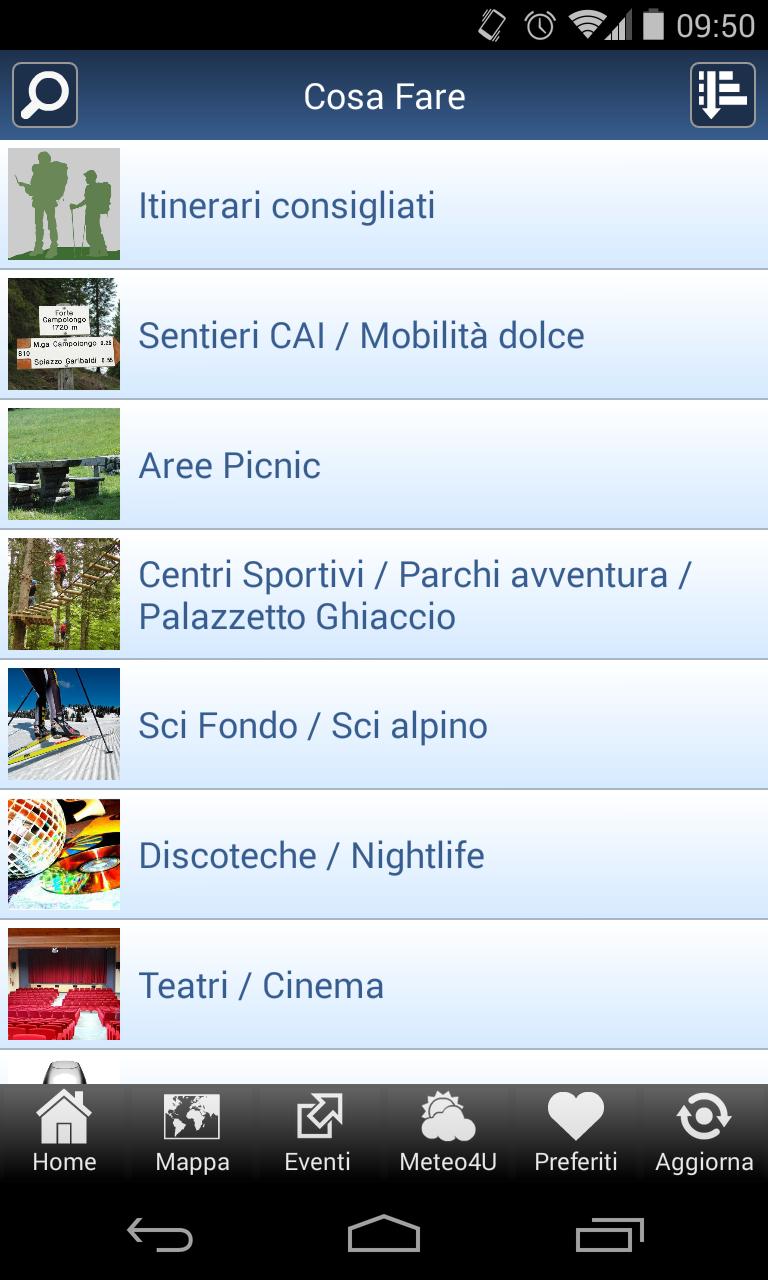Image resolution: width=768 pixels, height=1280 pixels.
Task: Open the Eventi tab
Action: (x=318, y=1132)
